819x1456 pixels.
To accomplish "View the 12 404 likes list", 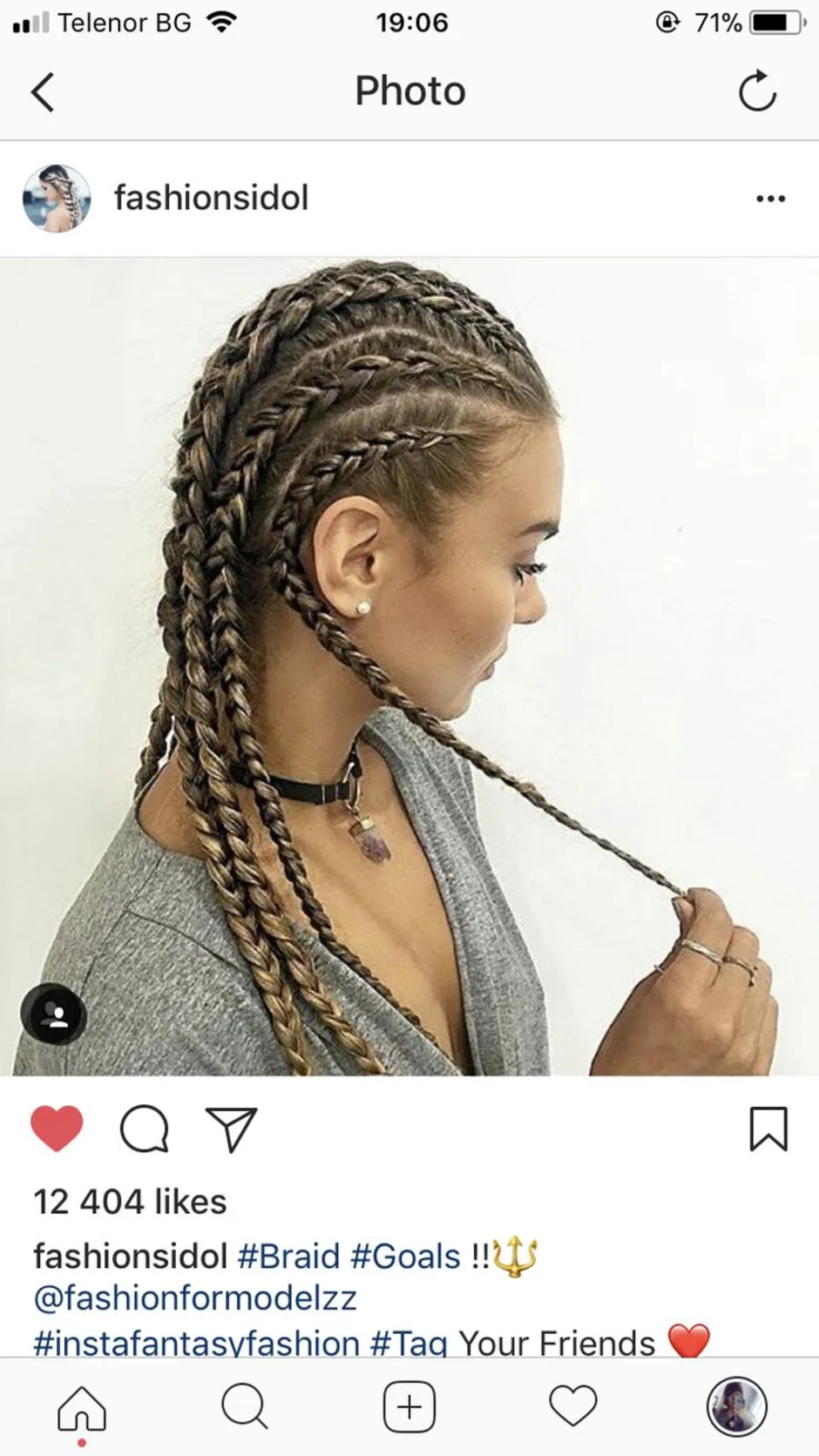I will tap(130, 1202).
